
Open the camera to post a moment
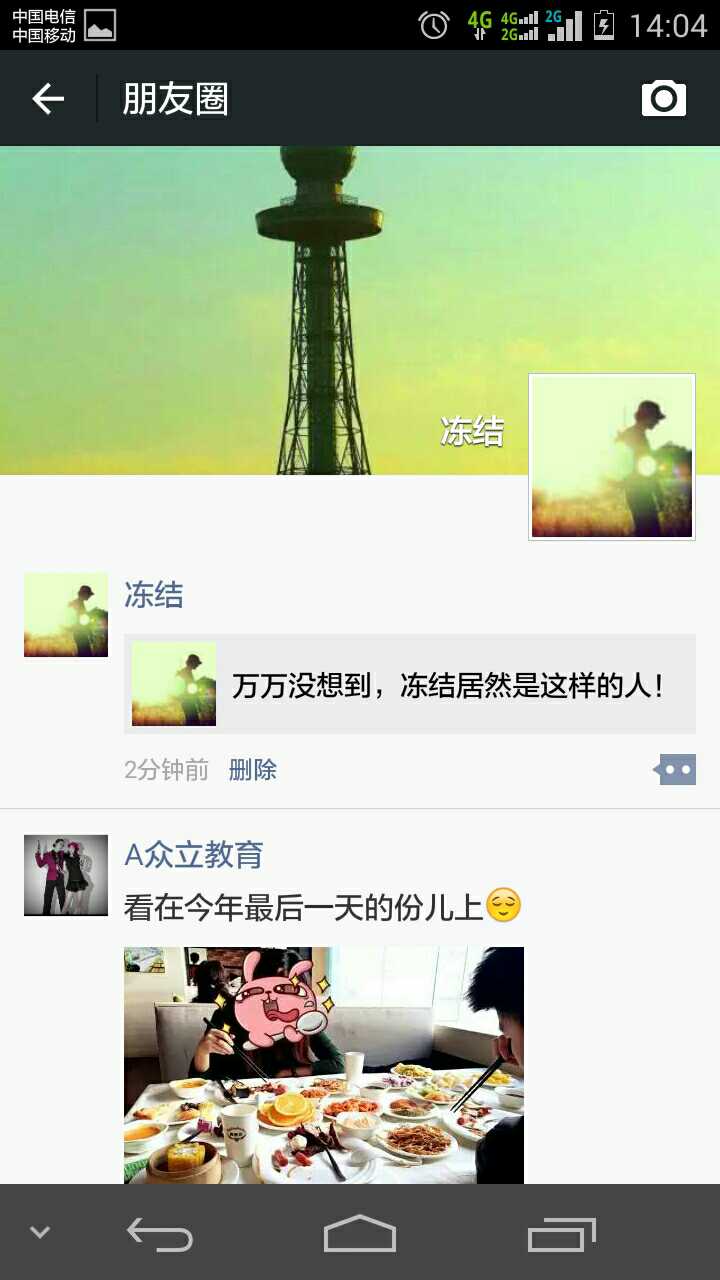coord(663,99)
